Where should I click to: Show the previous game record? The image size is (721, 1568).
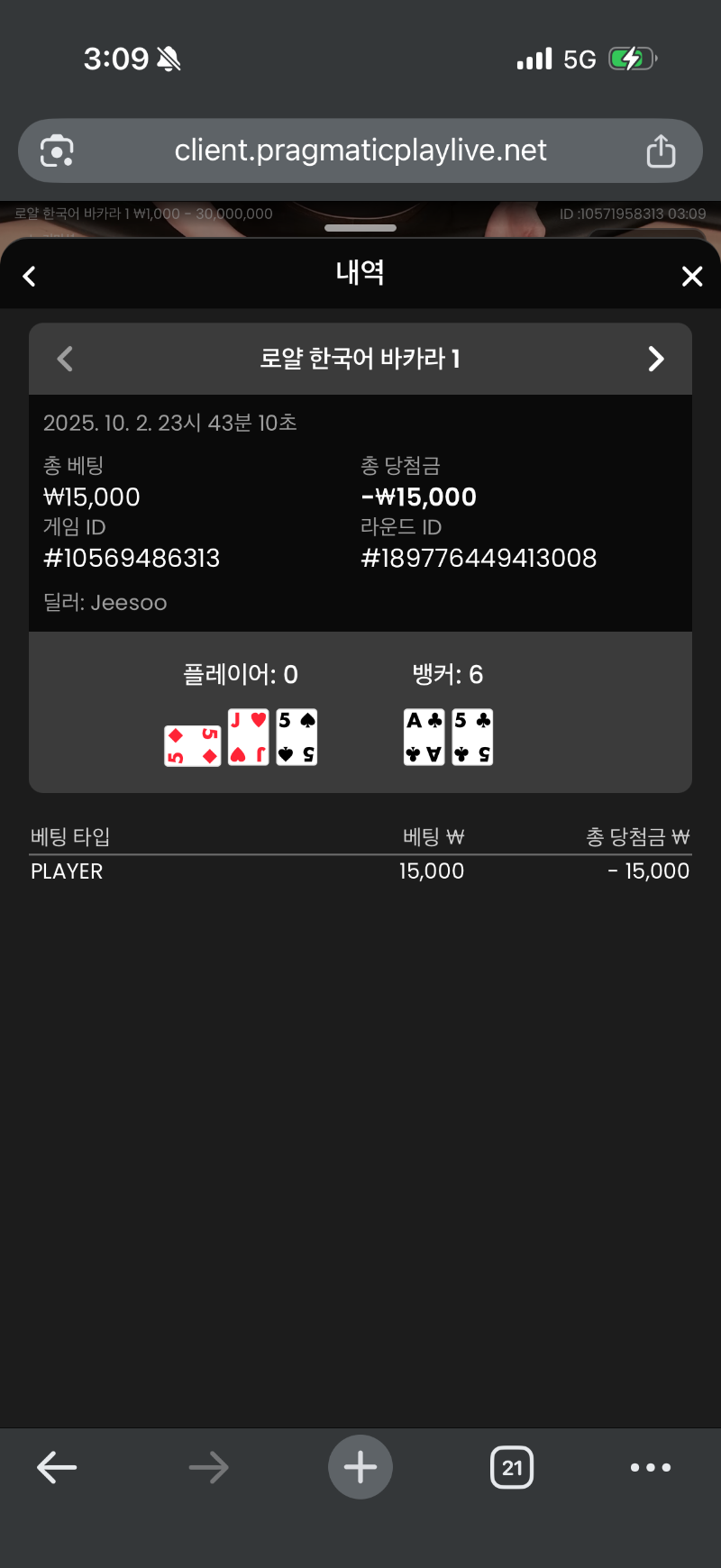point(65,359)
